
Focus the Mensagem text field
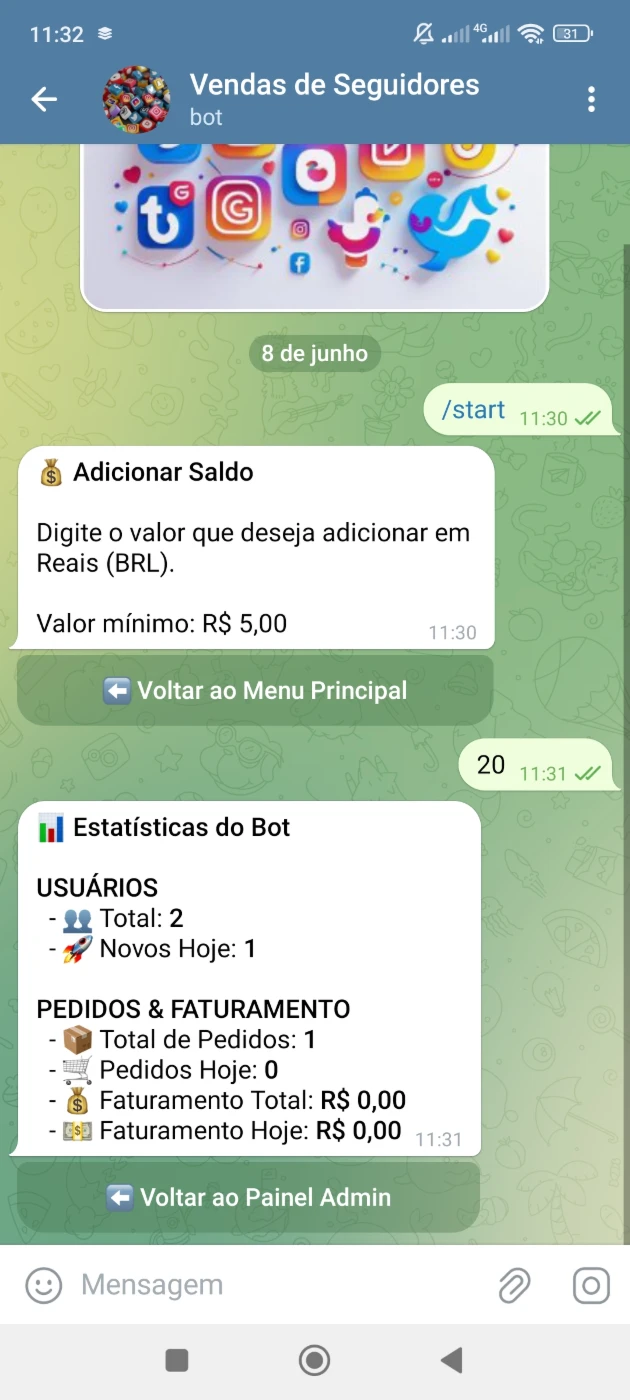click(x=280, y=1285)
